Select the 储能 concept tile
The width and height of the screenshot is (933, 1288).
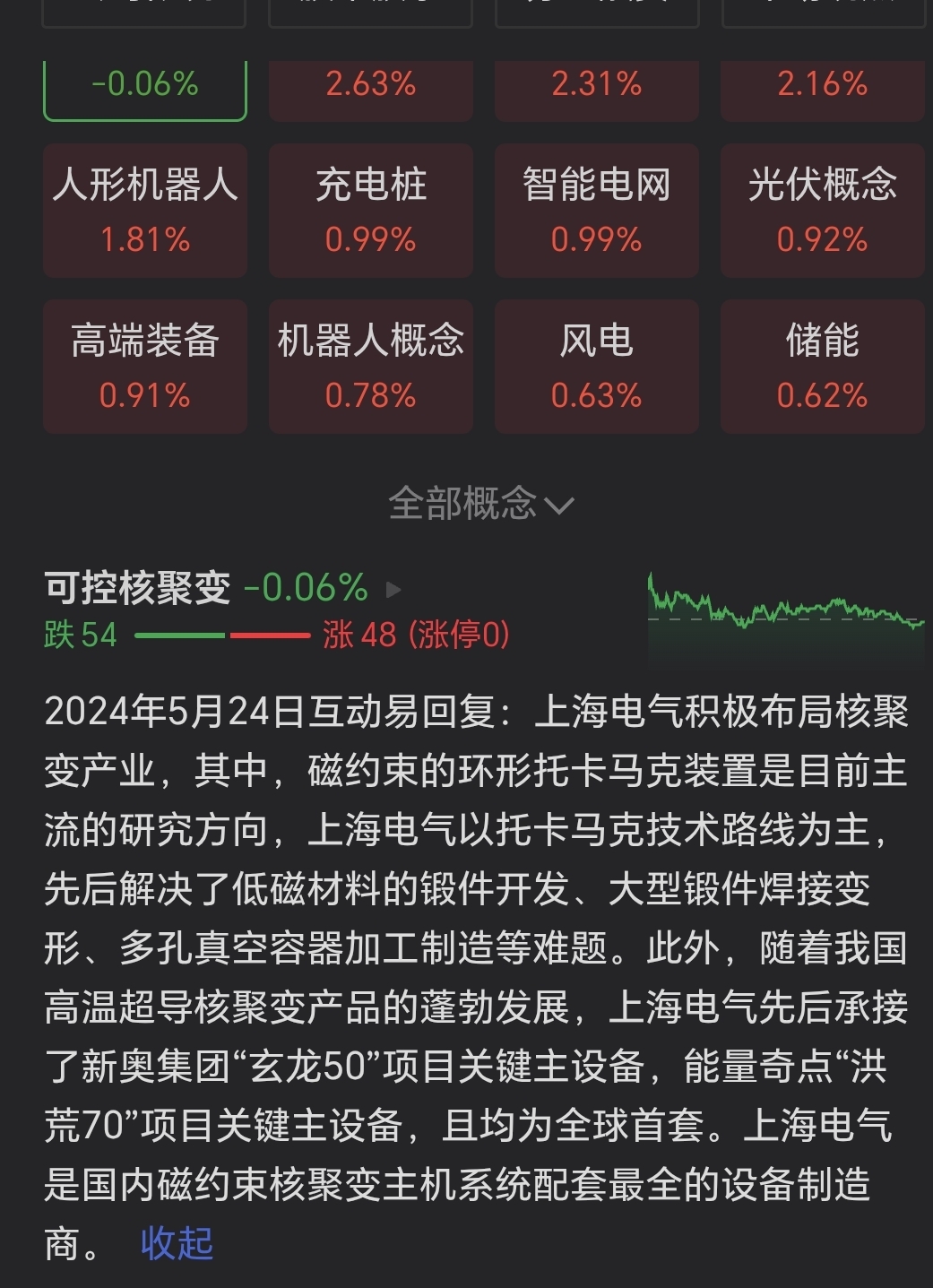[x=821, y=366]
